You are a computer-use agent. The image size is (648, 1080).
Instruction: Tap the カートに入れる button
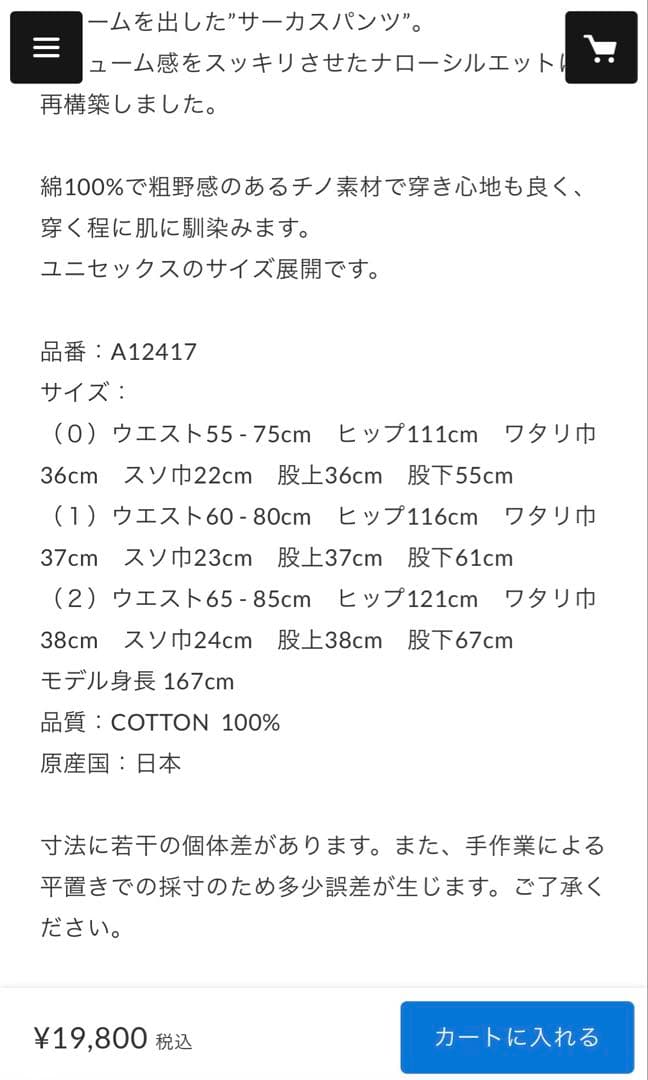517,1037
